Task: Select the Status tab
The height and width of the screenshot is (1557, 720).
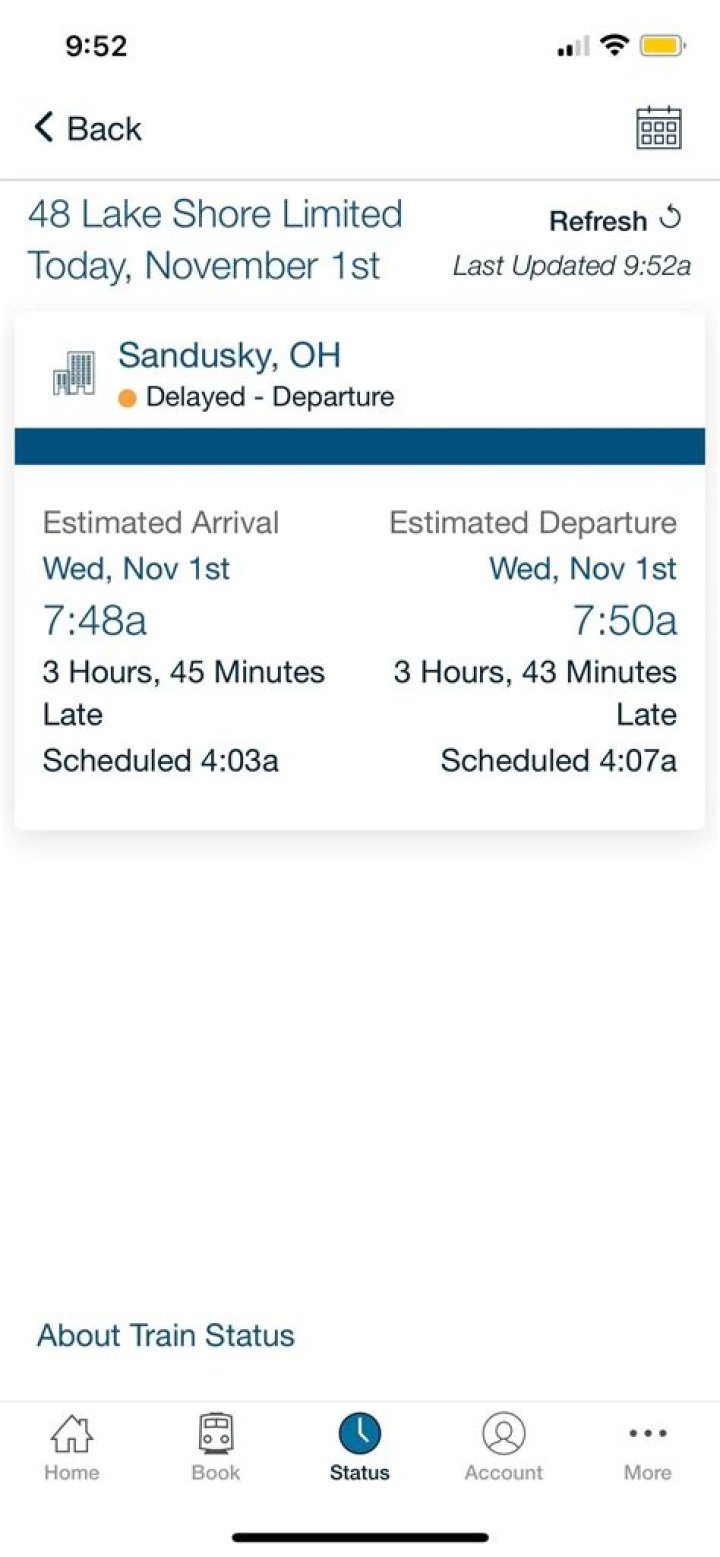Action: (x=360, y=1447)
